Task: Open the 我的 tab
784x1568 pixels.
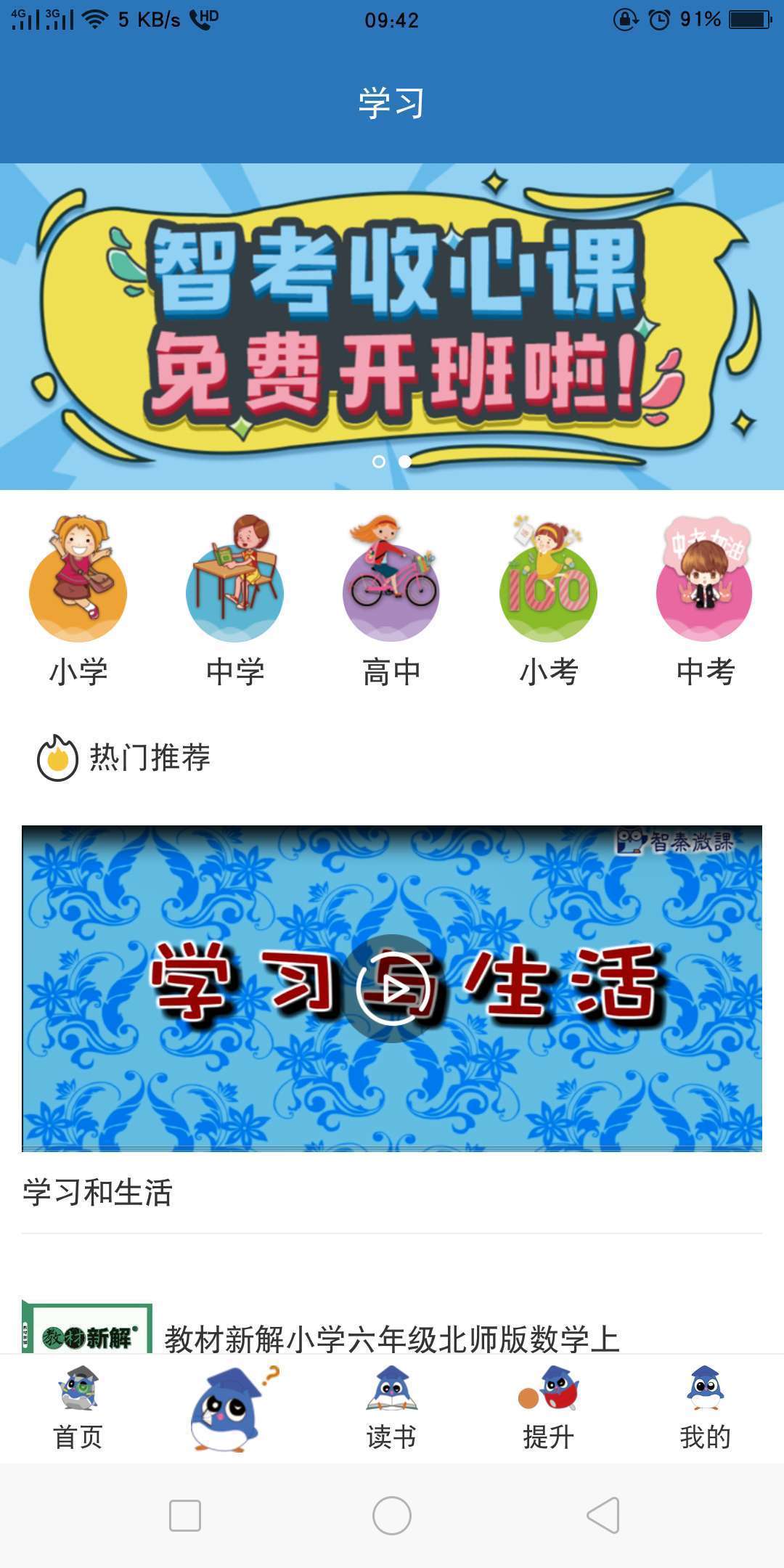Action: (x=705, y=1408)
